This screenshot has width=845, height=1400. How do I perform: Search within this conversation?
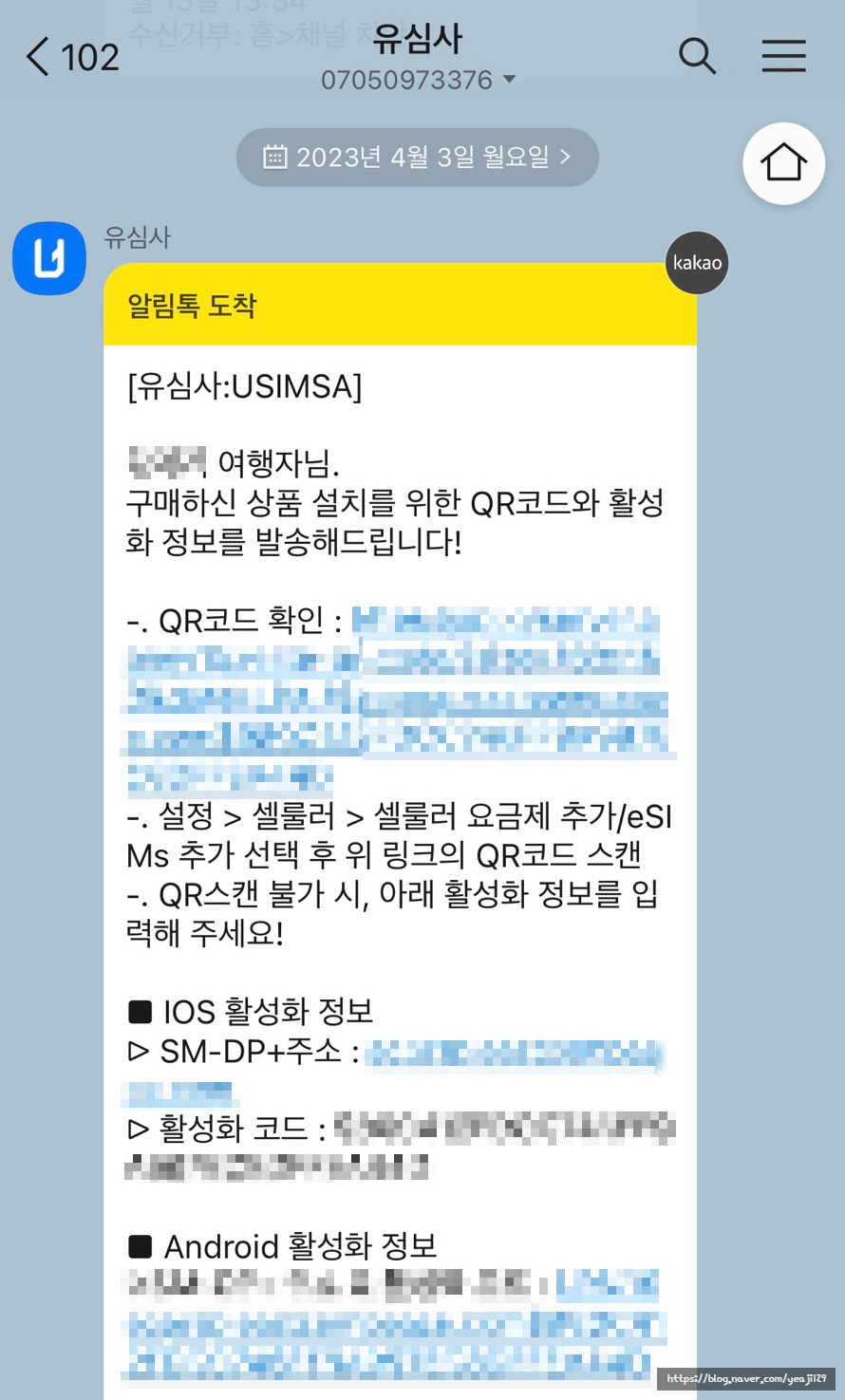(697, 57)
